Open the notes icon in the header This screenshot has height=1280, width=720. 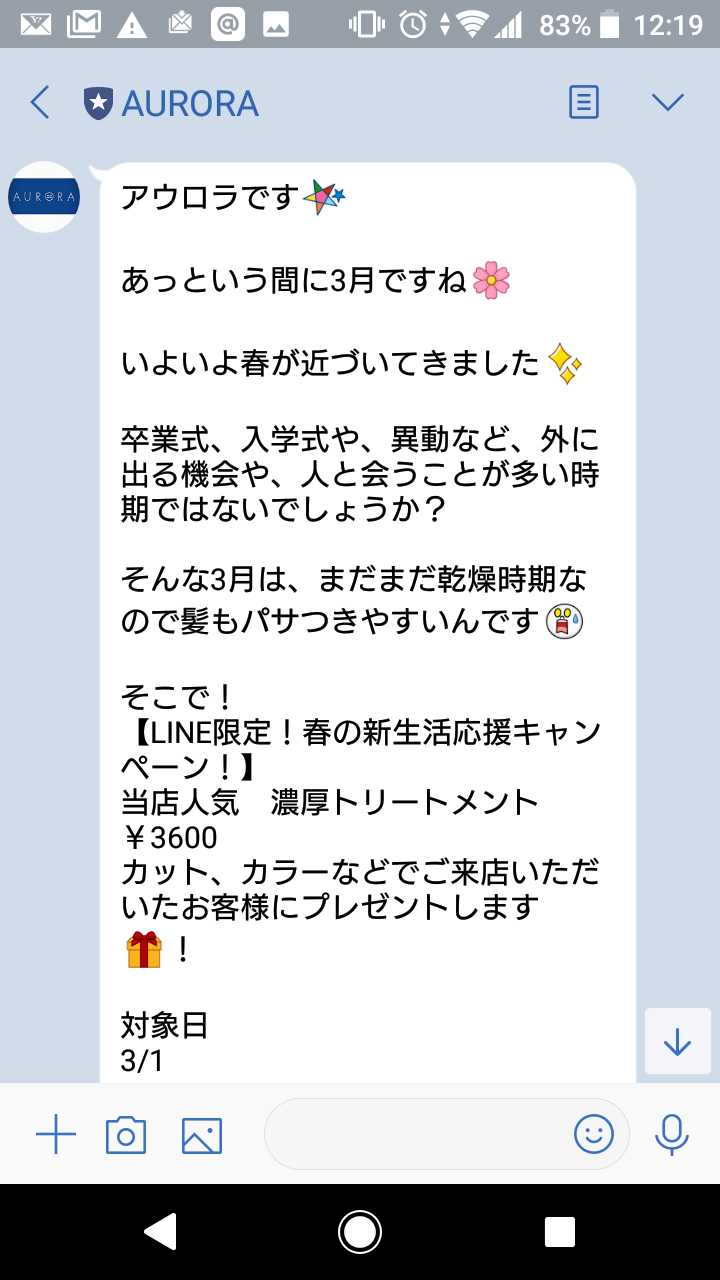pyautogui.click(x=584, y=102)
